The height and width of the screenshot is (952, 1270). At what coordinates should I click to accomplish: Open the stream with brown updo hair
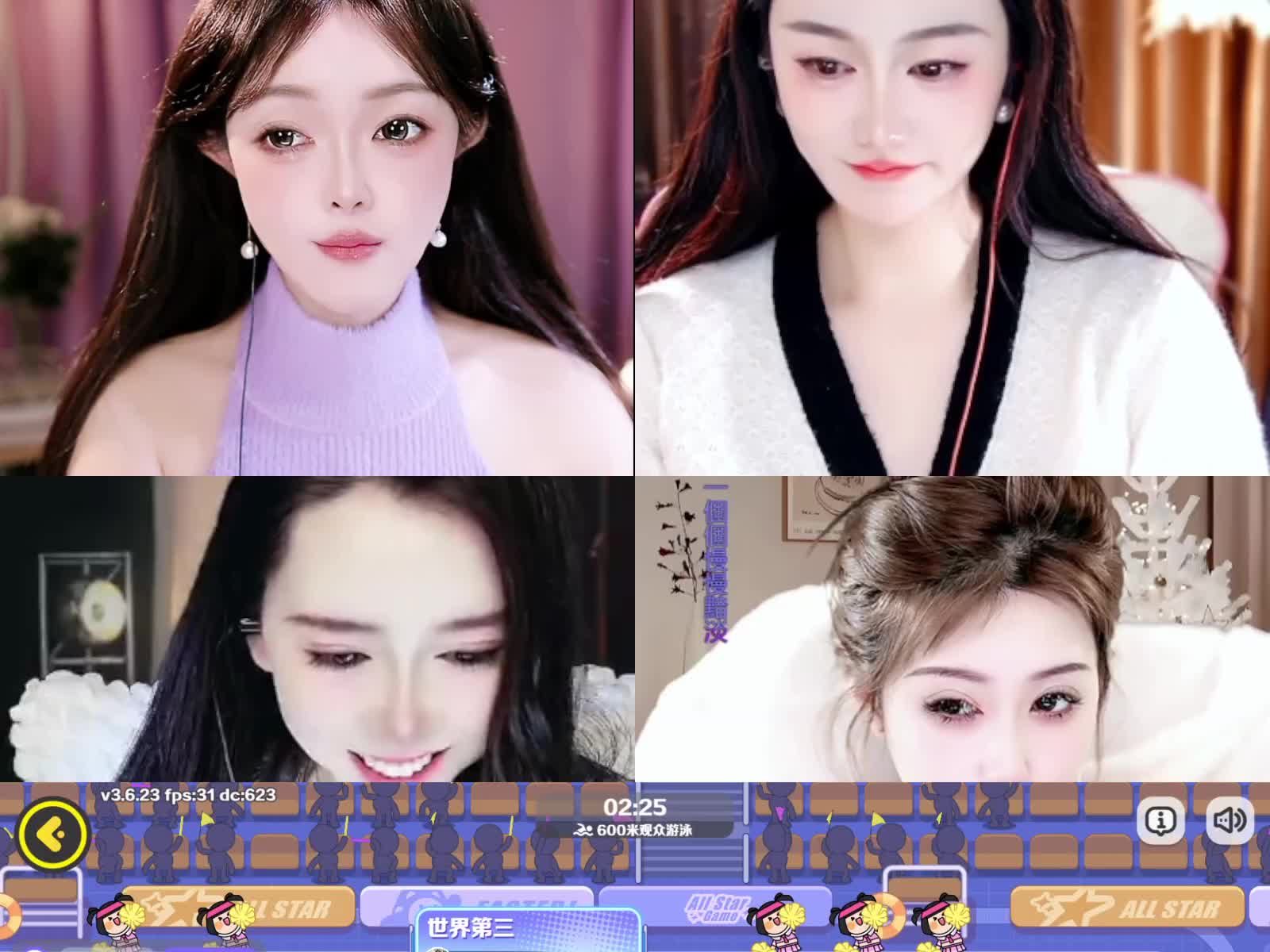(x=952, y=628)
